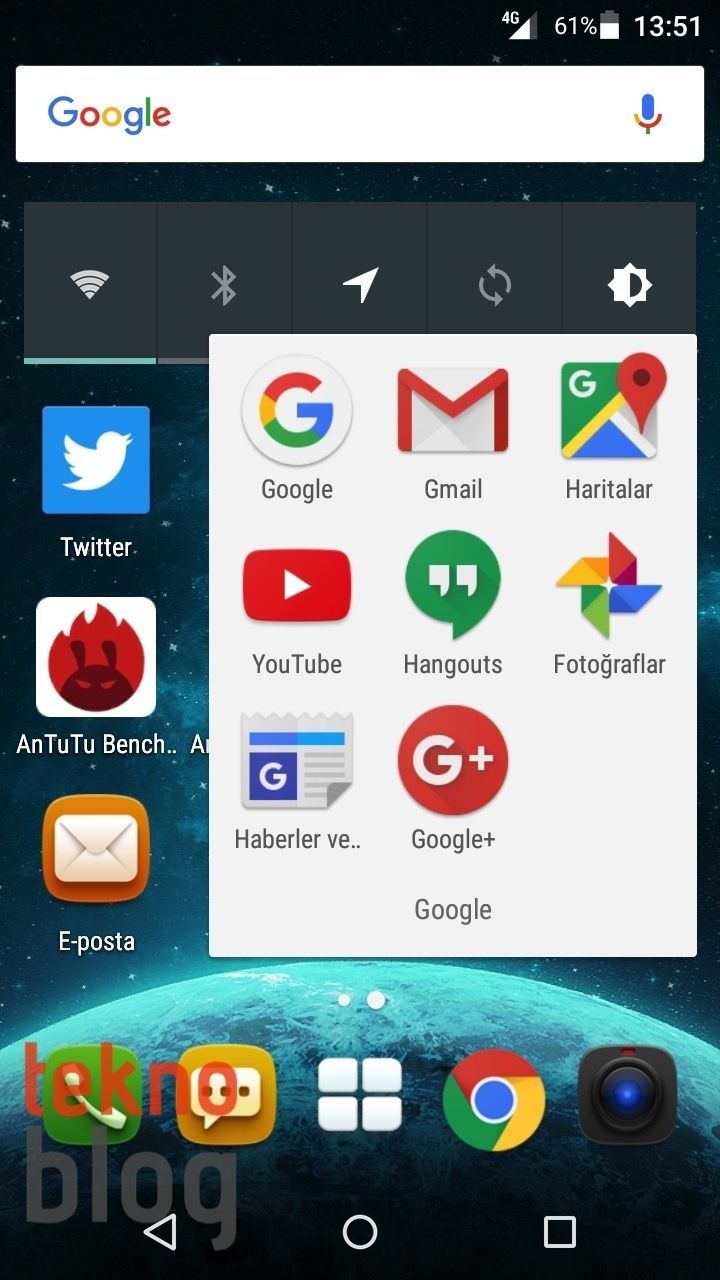Open the E-posta app
The width and height of the screenshot is (720, 1280).
95,848
